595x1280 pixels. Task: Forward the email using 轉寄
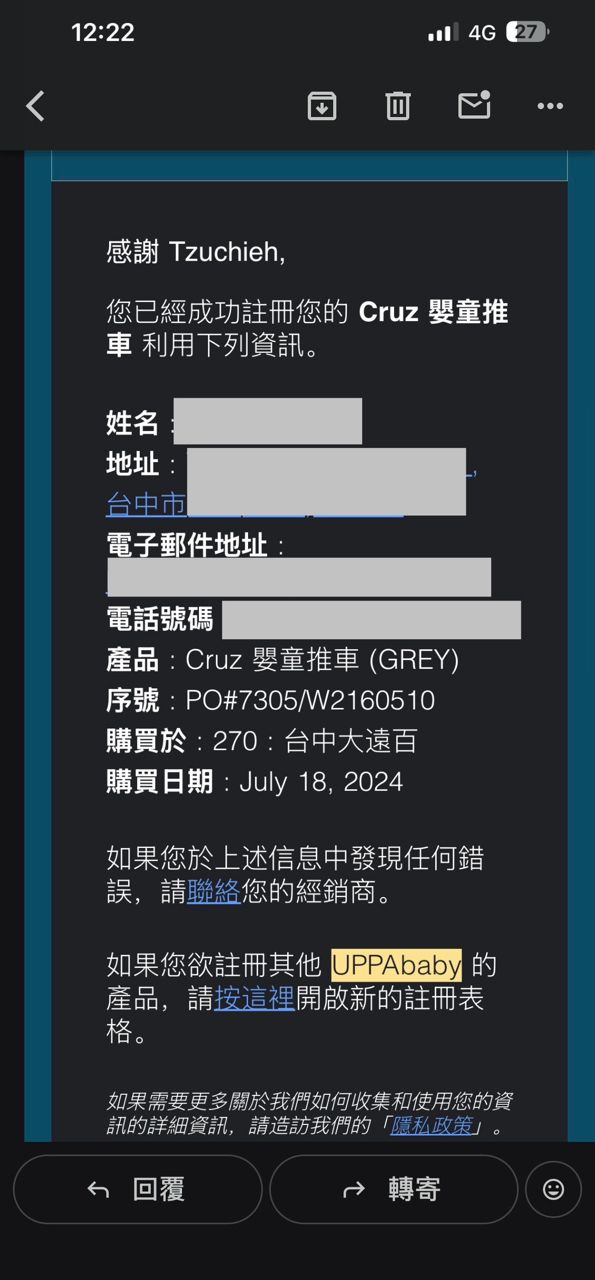[394, 1189]
